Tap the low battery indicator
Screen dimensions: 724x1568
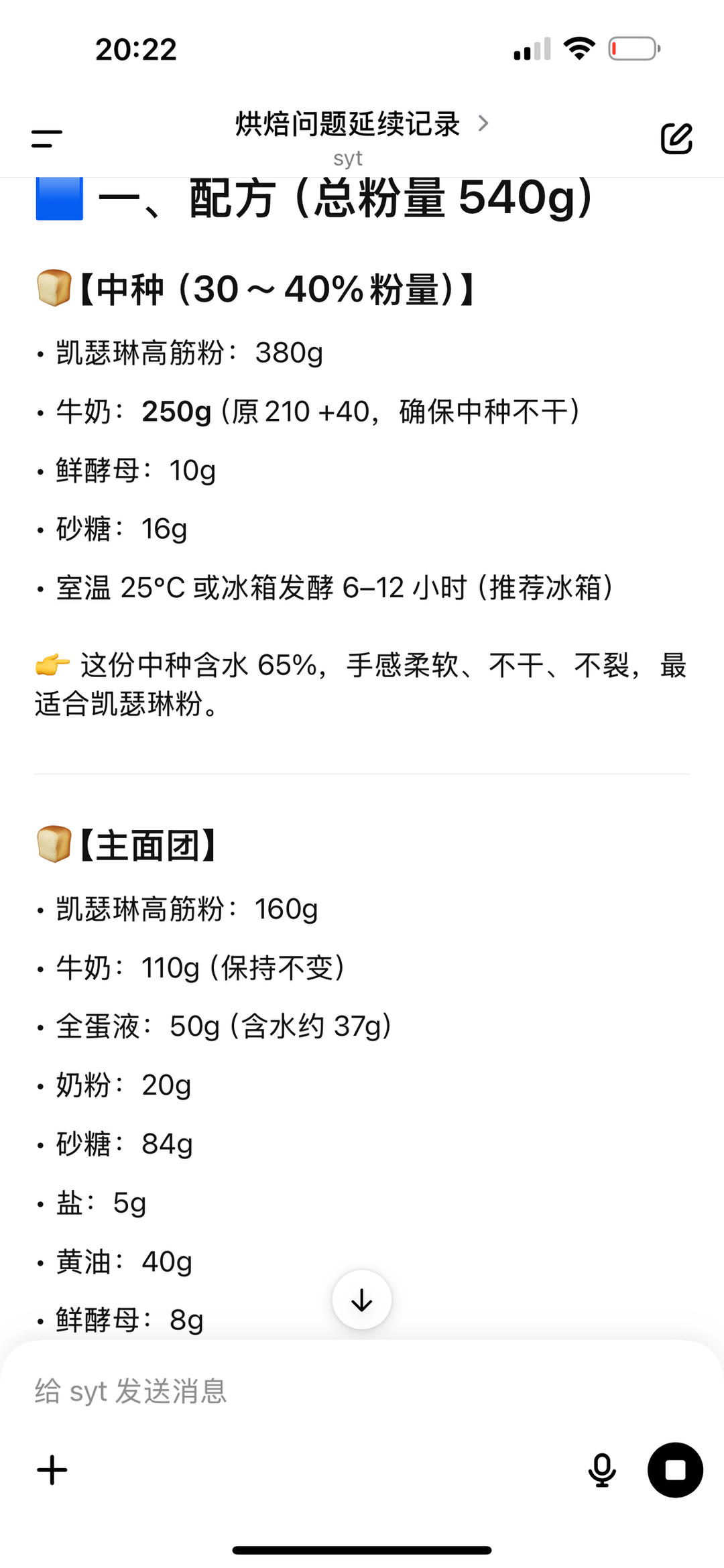pos(635,47)
